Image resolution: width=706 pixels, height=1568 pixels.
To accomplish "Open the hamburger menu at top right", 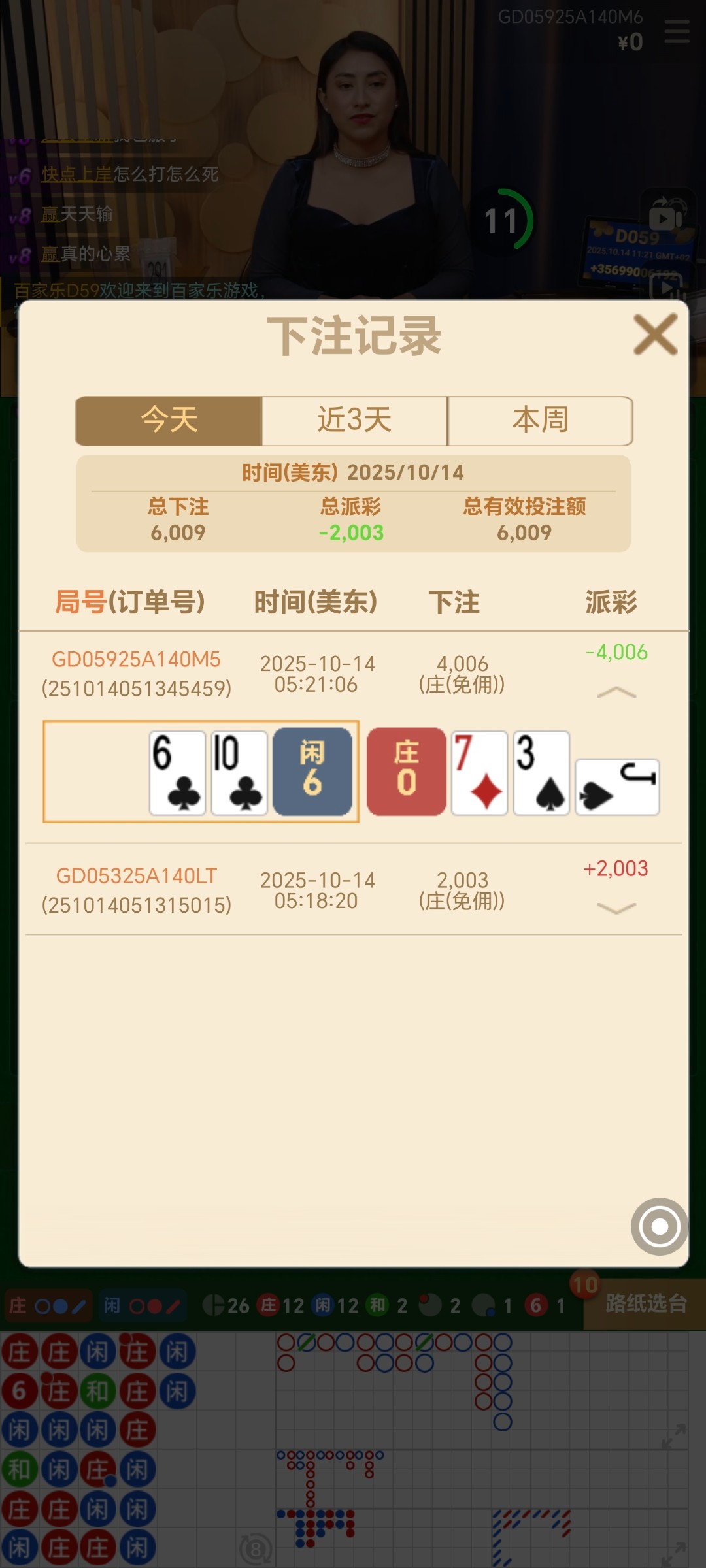I will click(677, 31).
